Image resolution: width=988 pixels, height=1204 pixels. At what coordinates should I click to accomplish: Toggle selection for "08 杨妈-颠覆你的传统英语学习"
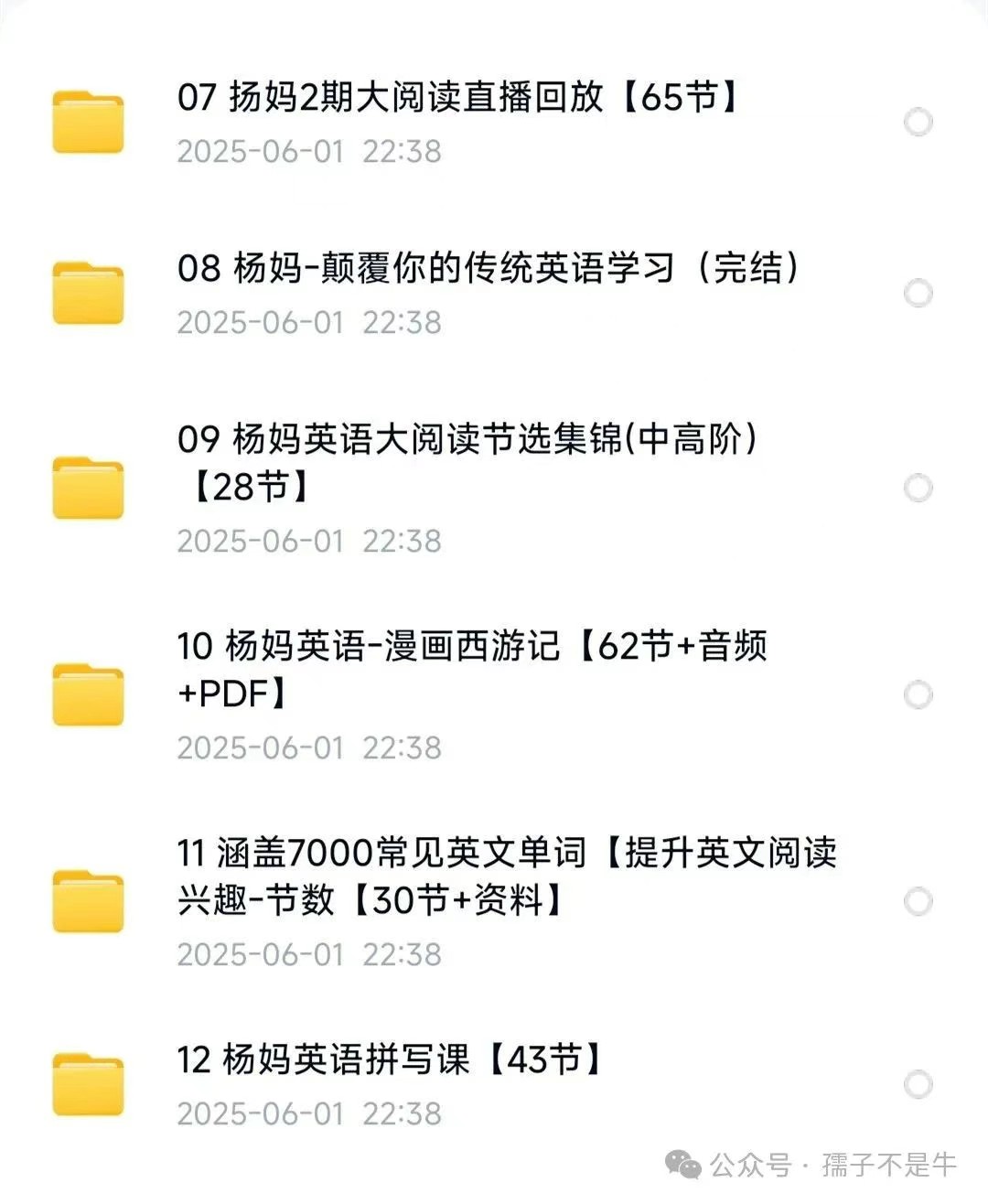[x=918, y=291]
